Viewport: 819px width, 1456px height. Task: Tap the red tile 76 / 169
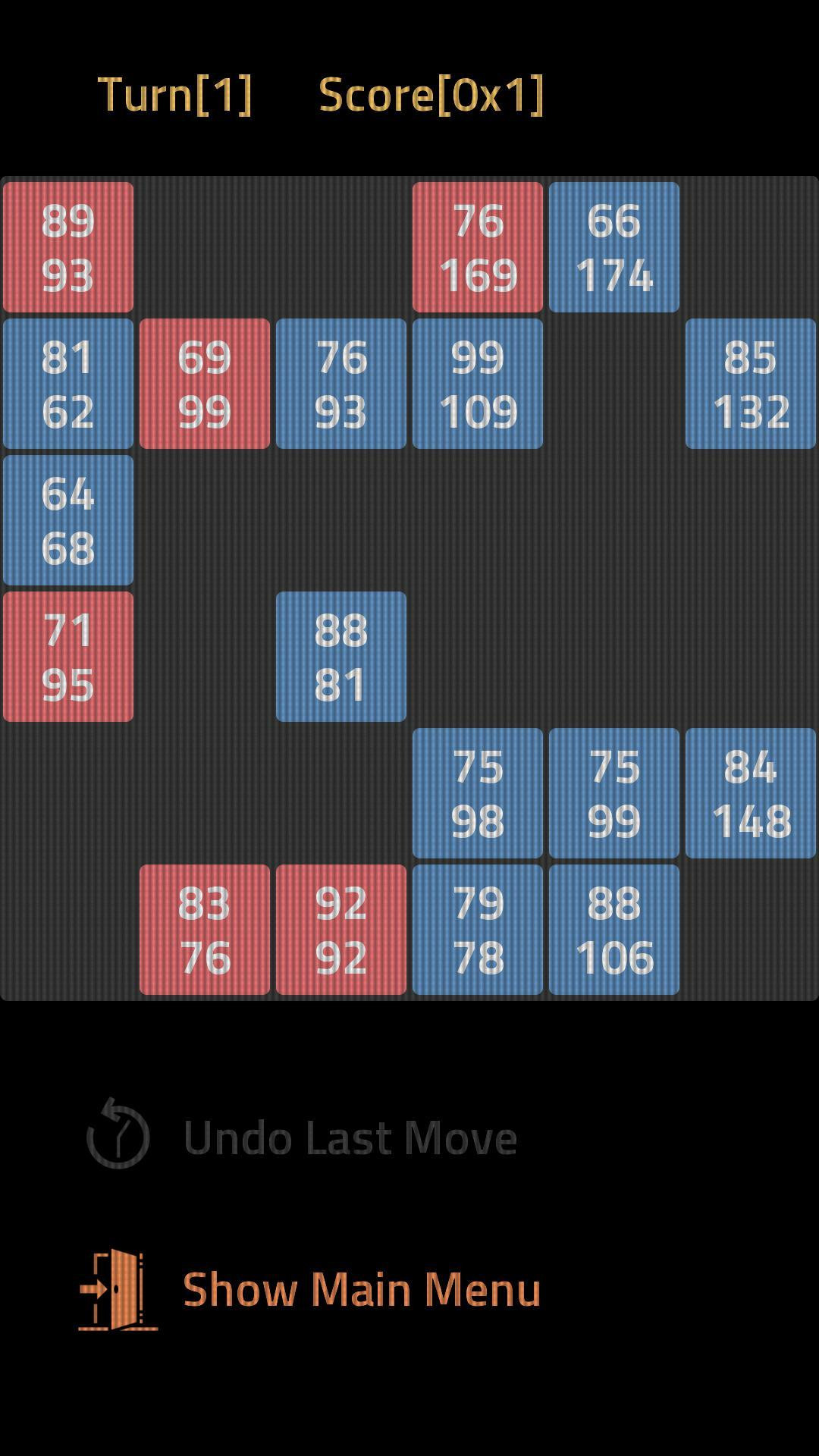[478, 247]
